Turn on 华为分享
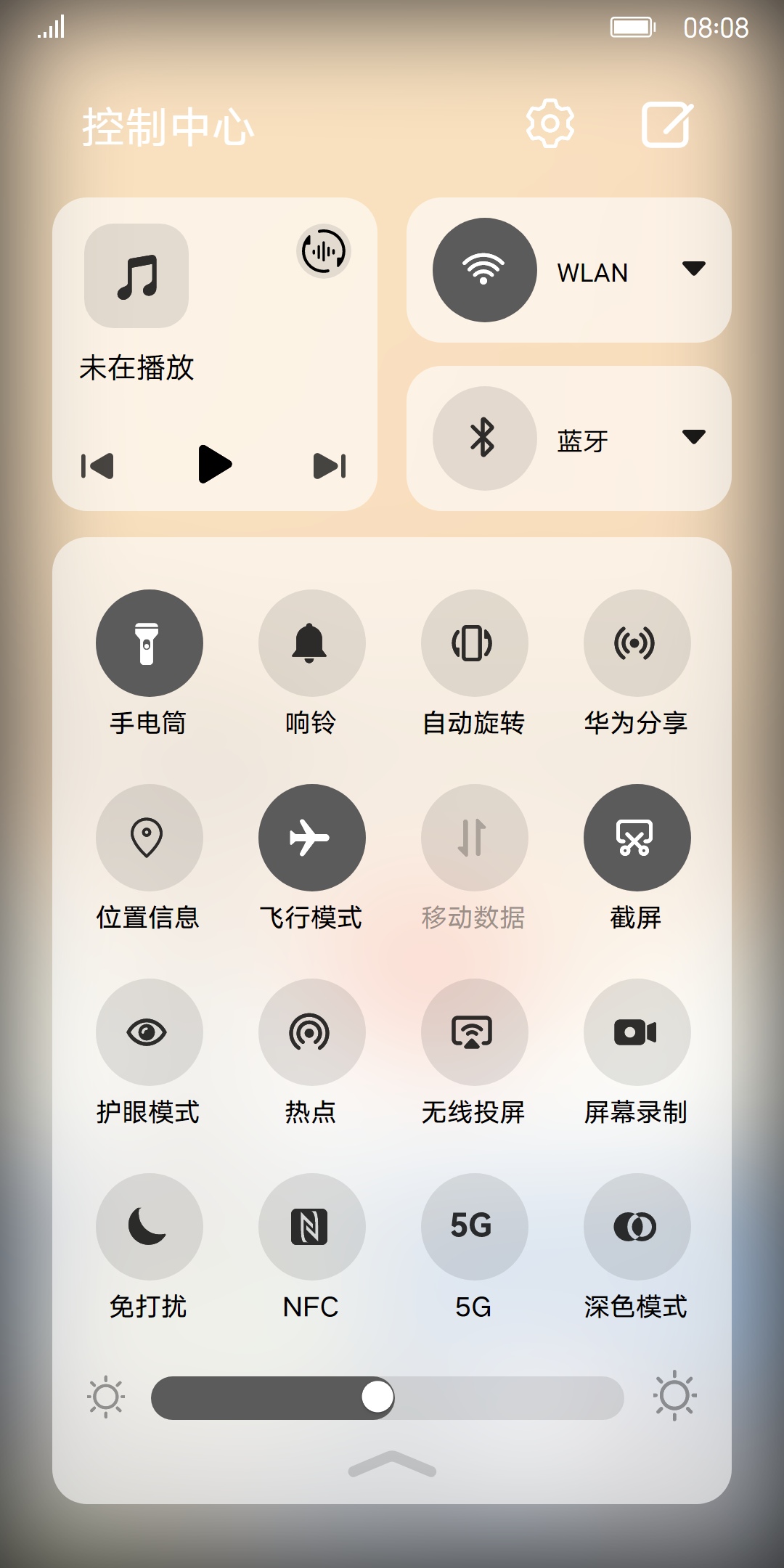The width and height of the screenshot is (784, 1568). pos(637,643)
